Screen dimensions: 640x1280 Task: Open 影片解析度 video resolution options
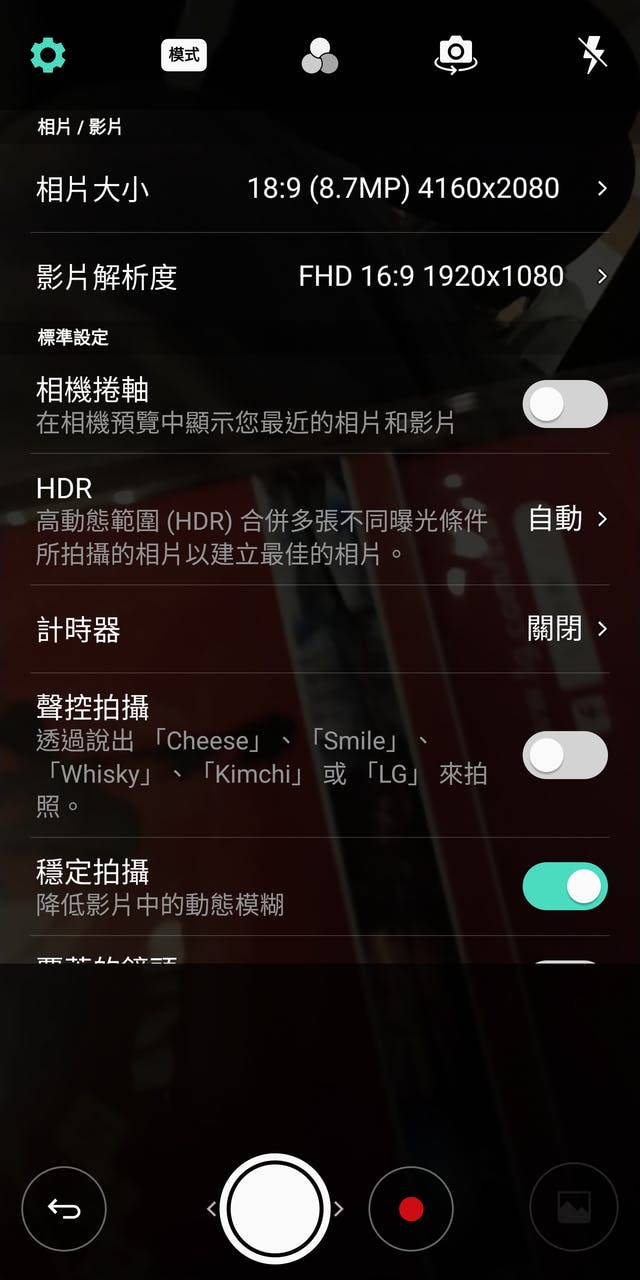coord(320,276)
